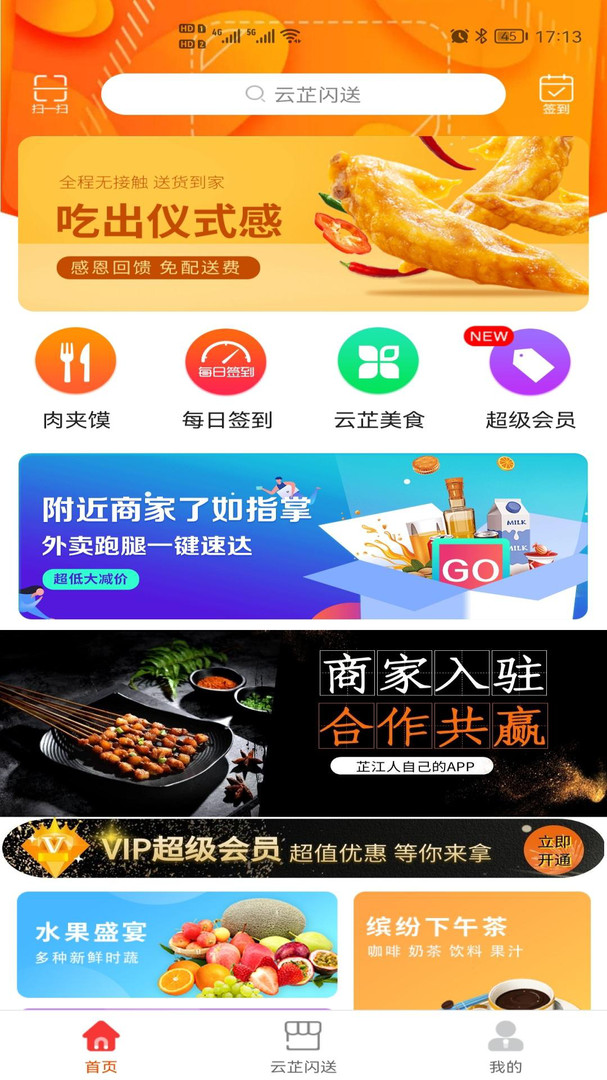
Task: Open 云芷美食 food section
Action: click(x=378, y=378)
